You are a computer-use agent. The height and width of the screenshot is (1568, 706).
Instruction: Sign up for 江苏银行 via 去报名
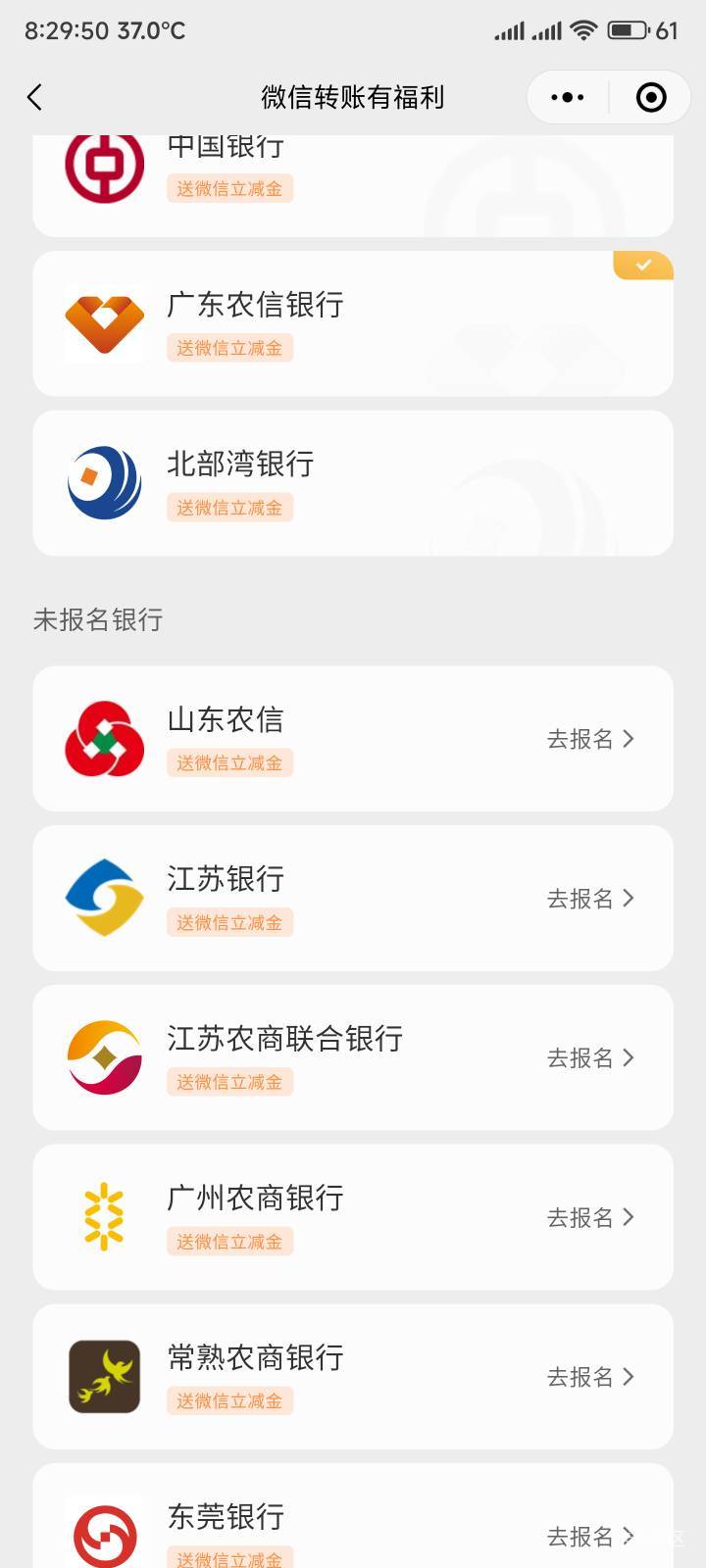coord(590,899)
